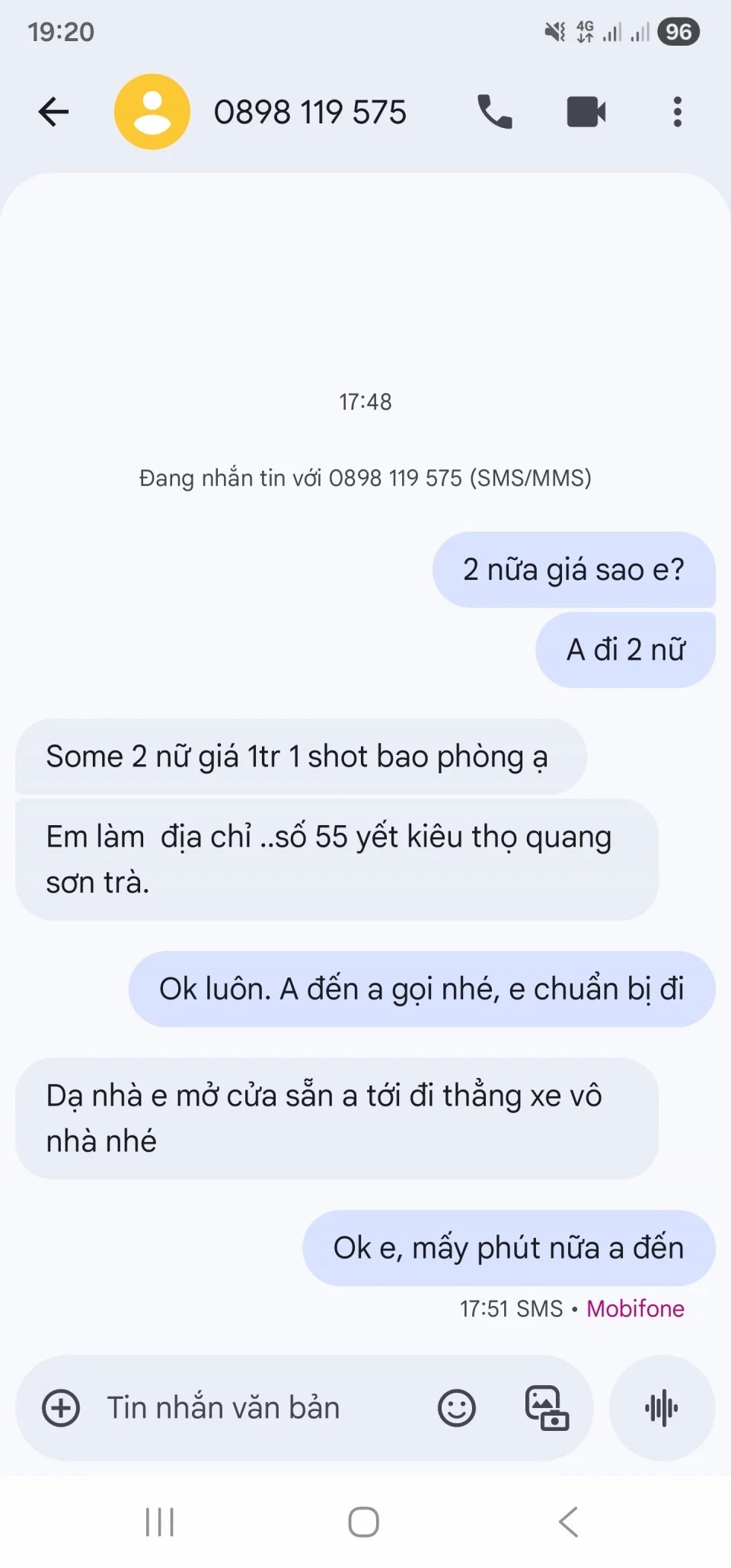
Task: Open the emoji picker
Action: click(x=457, y=1408)
